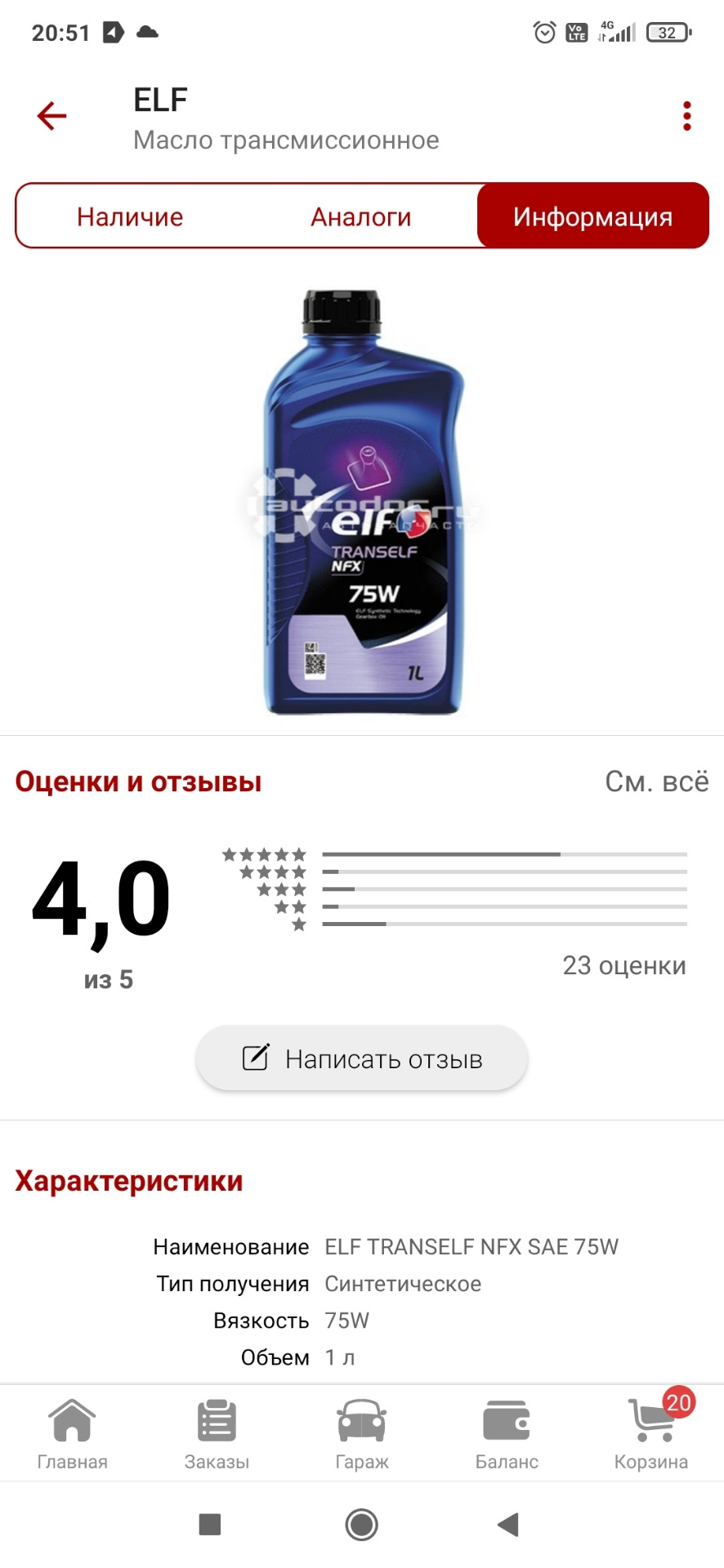Screen dimensions: 724x1568
Task: Tap the system home button
Action: point(361,1524)
